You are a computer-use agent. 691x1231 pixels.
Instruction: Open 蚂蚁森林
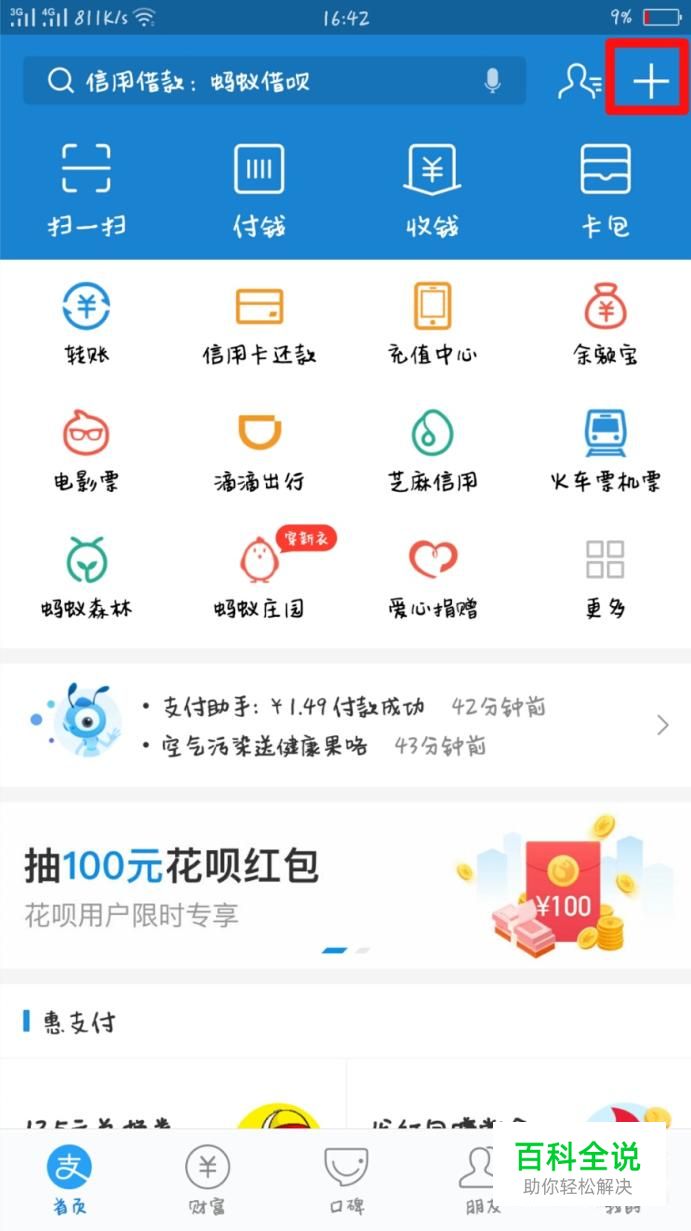(x=86, y=575)
